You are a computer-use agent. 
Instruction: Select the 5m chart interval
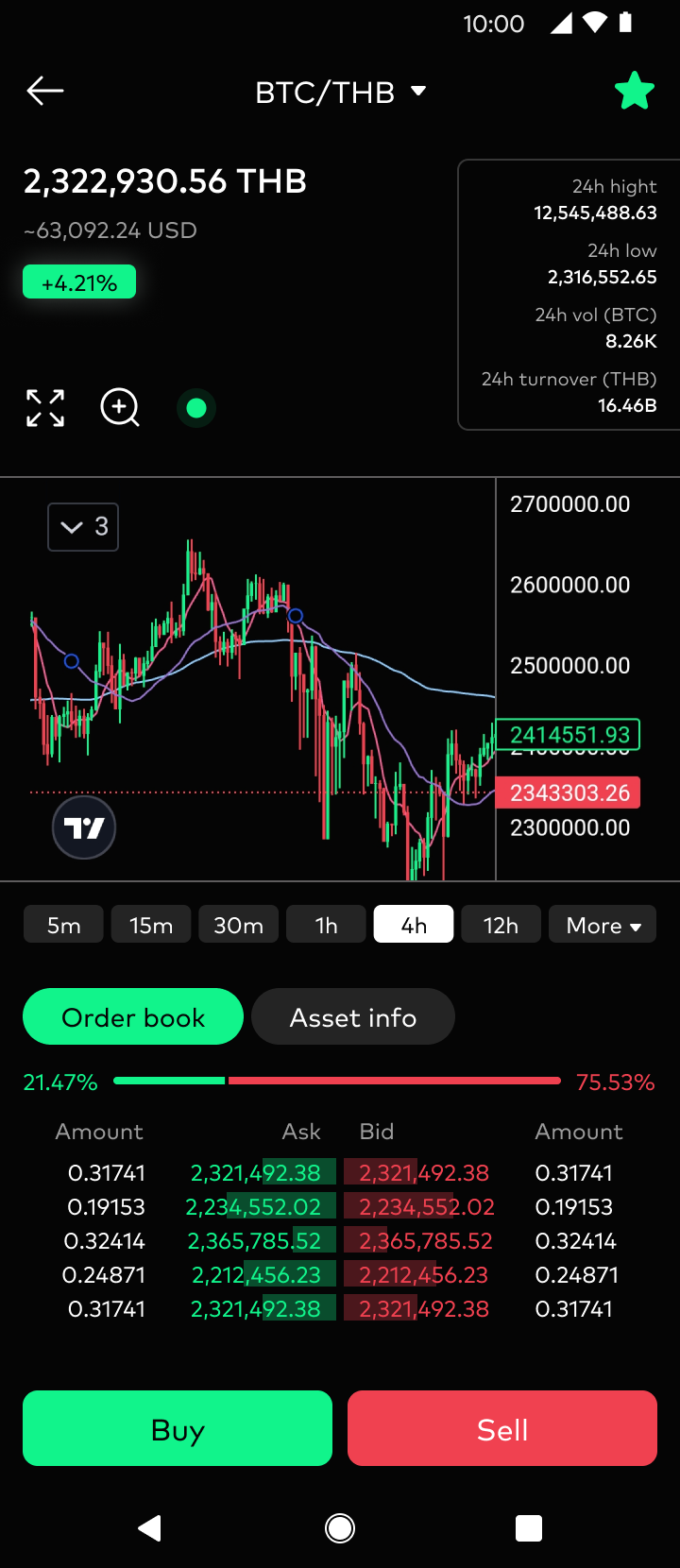[63, 925]
